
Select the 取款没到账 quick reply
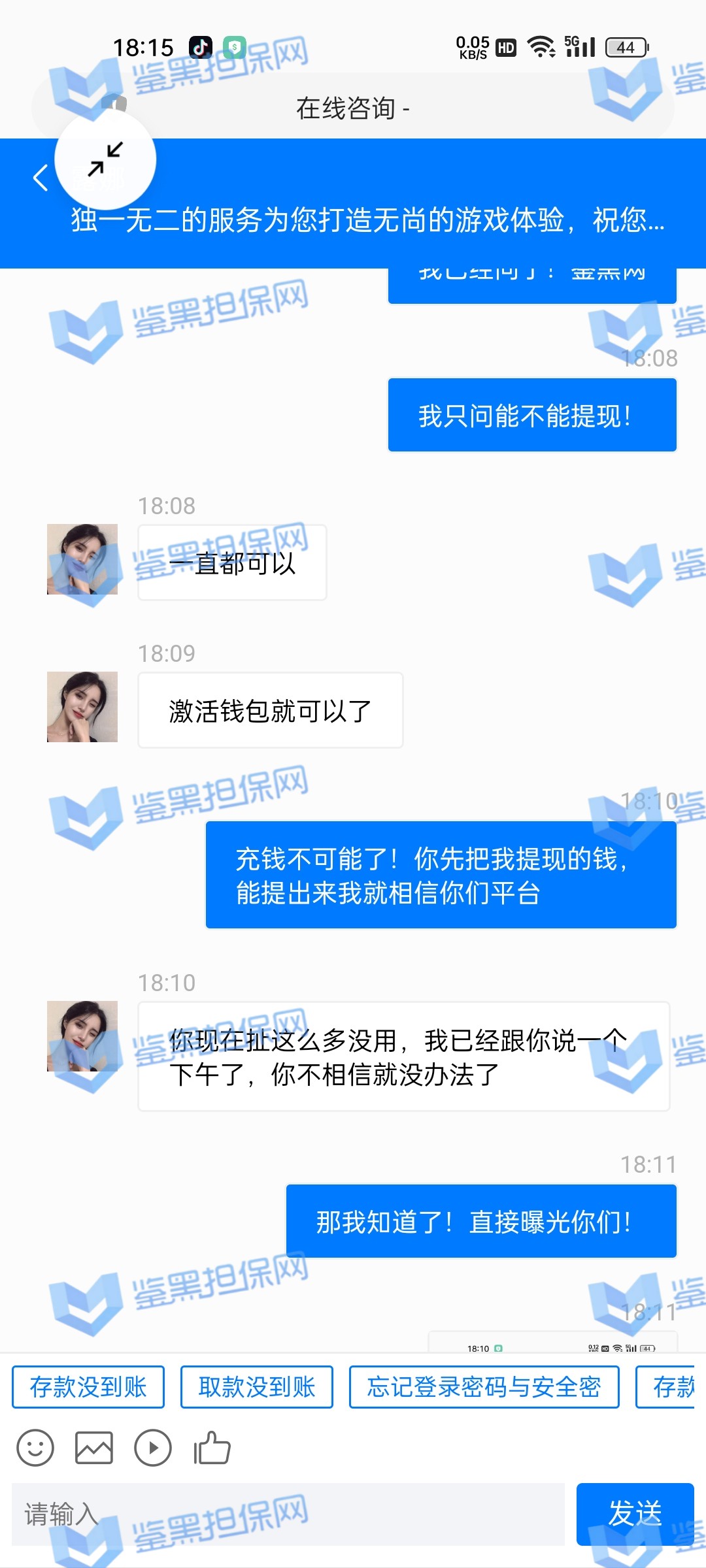(x=257, y=1387)
